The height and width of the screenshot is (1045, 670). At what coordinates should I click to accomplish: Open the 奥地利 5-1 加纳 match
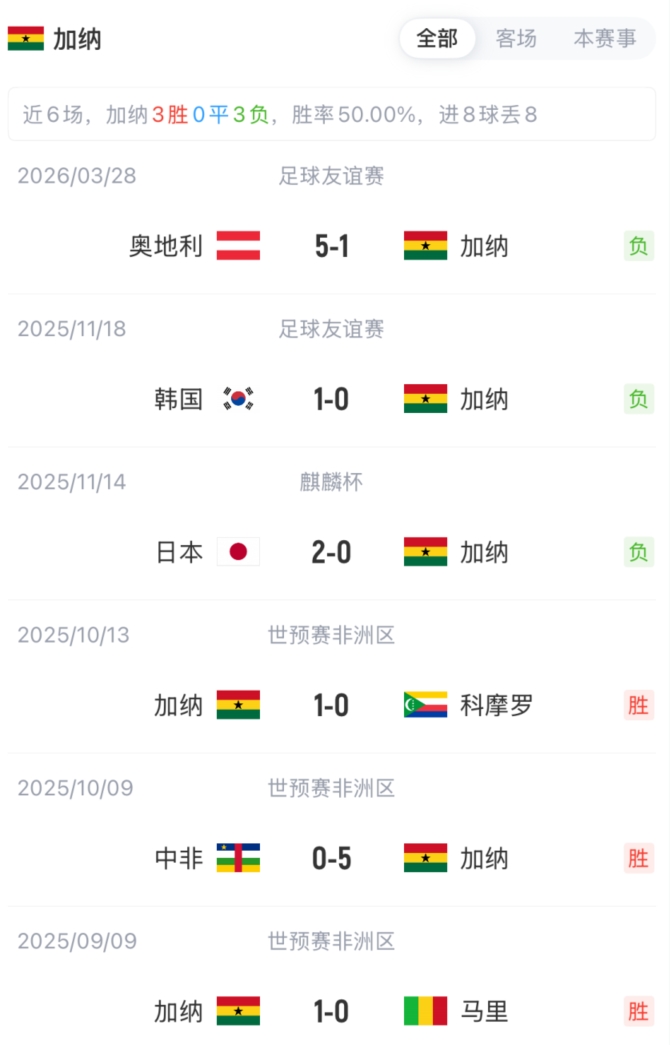331,246
